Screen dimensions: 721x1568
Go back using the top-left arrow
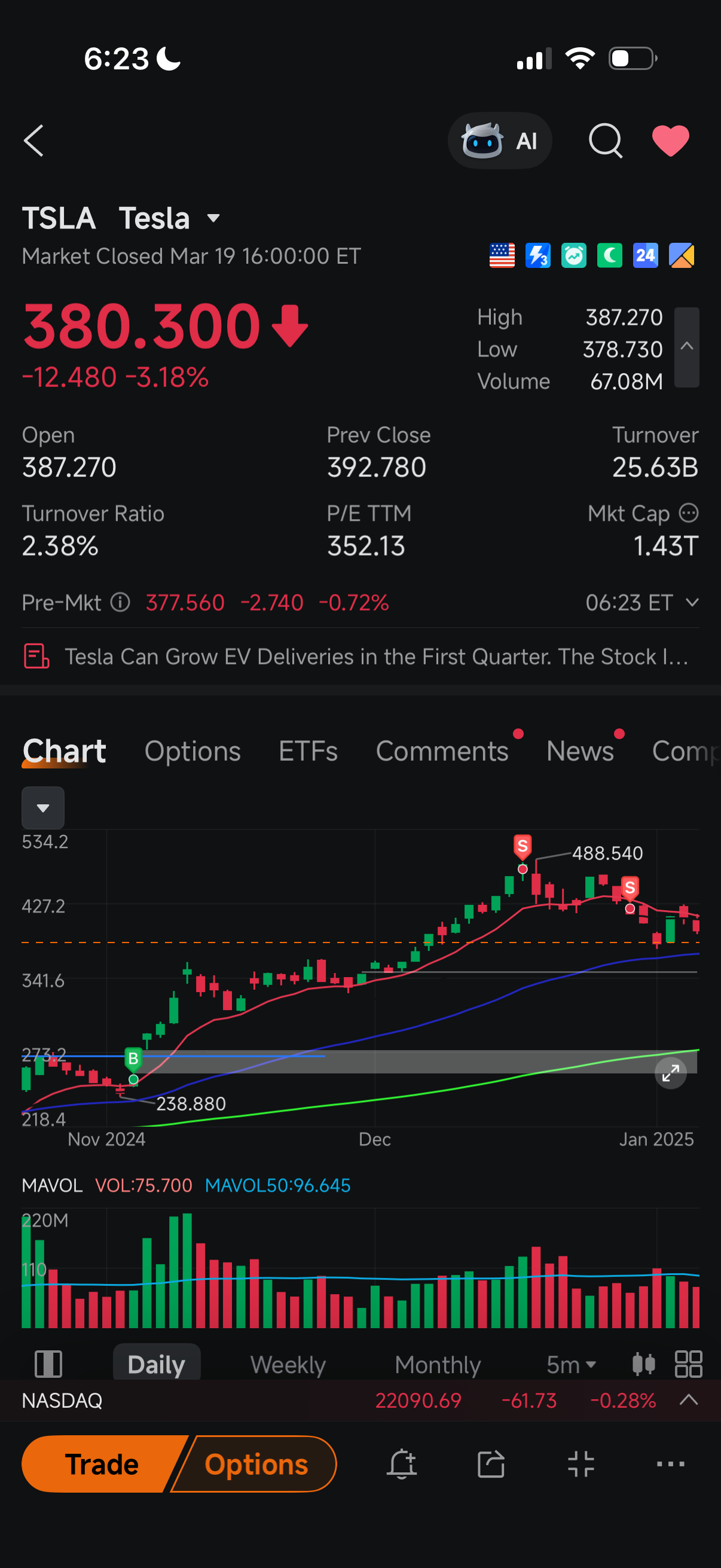coord(34,141)
